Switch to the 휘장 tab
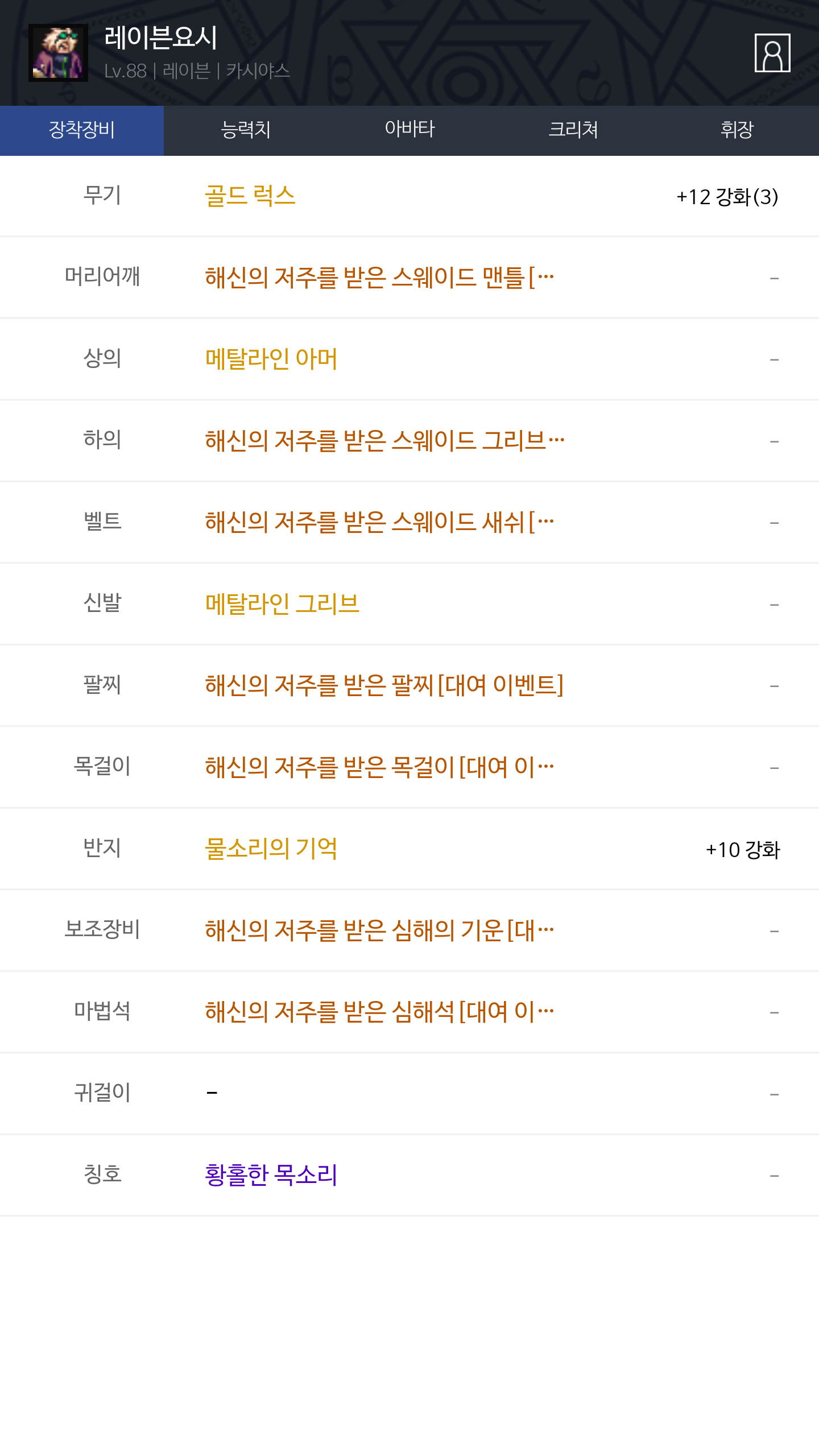819x1456 pixels. point(737,130)
